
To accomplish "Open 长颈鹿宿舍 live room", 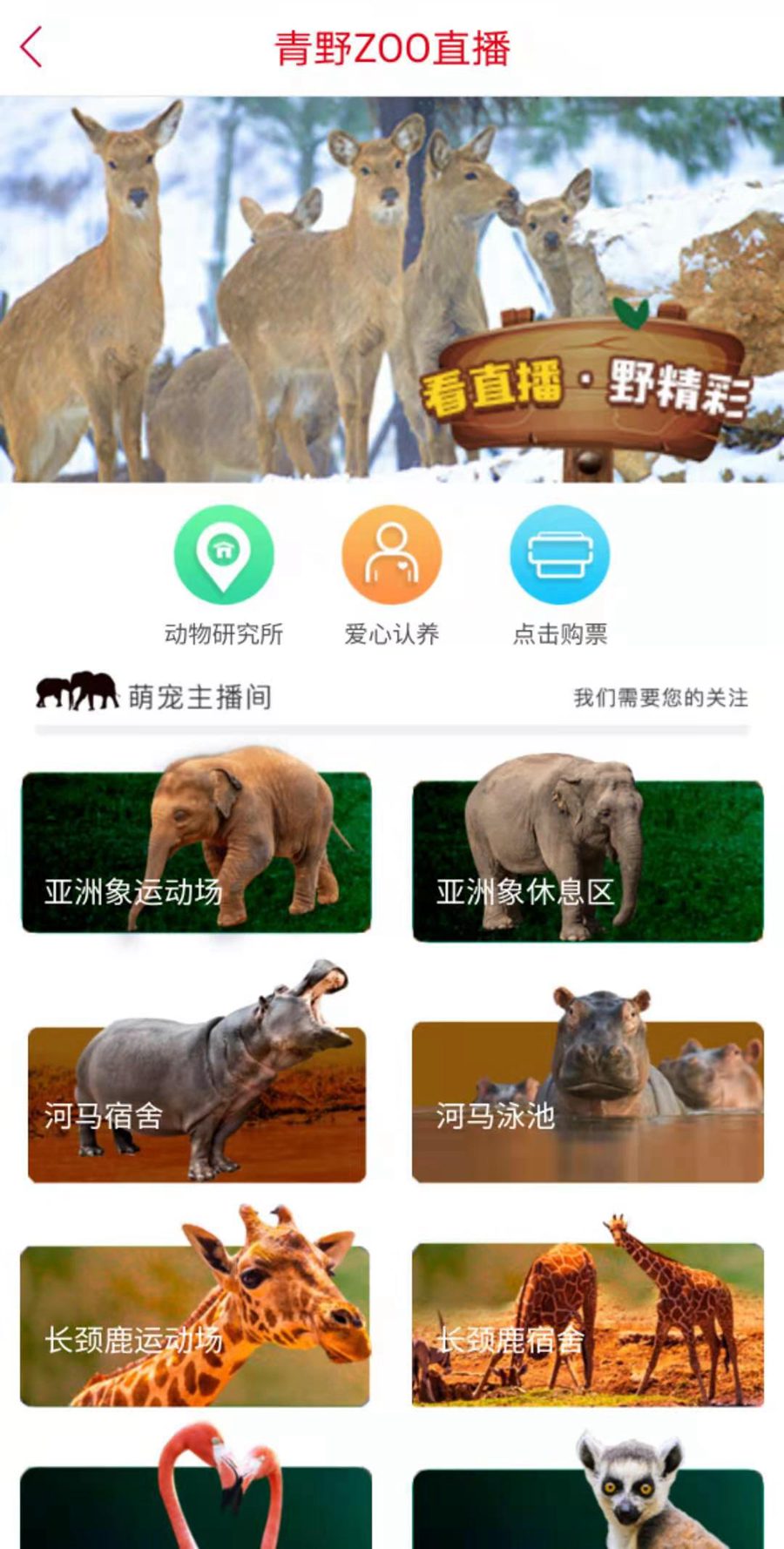I will tap(587, 1324).
